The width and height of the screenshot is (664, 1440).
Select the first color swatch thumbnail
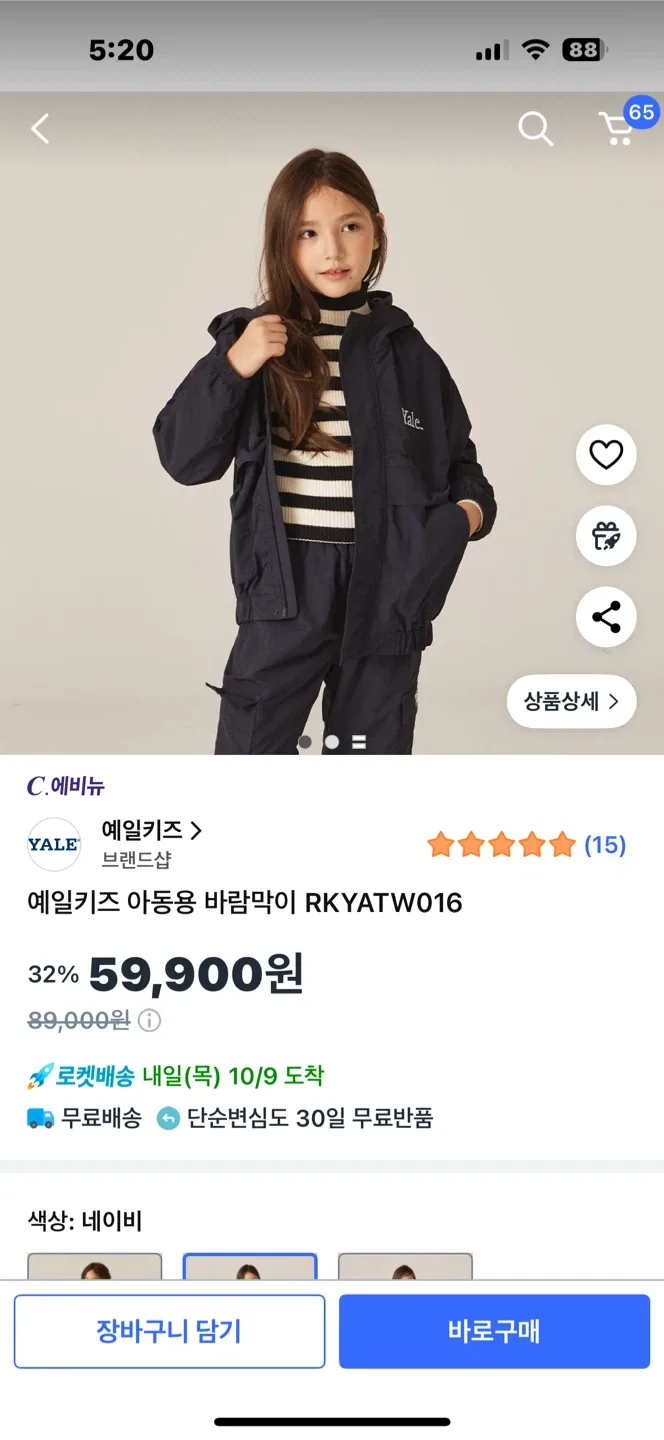pyautogui.click(x=95, y=1266)
